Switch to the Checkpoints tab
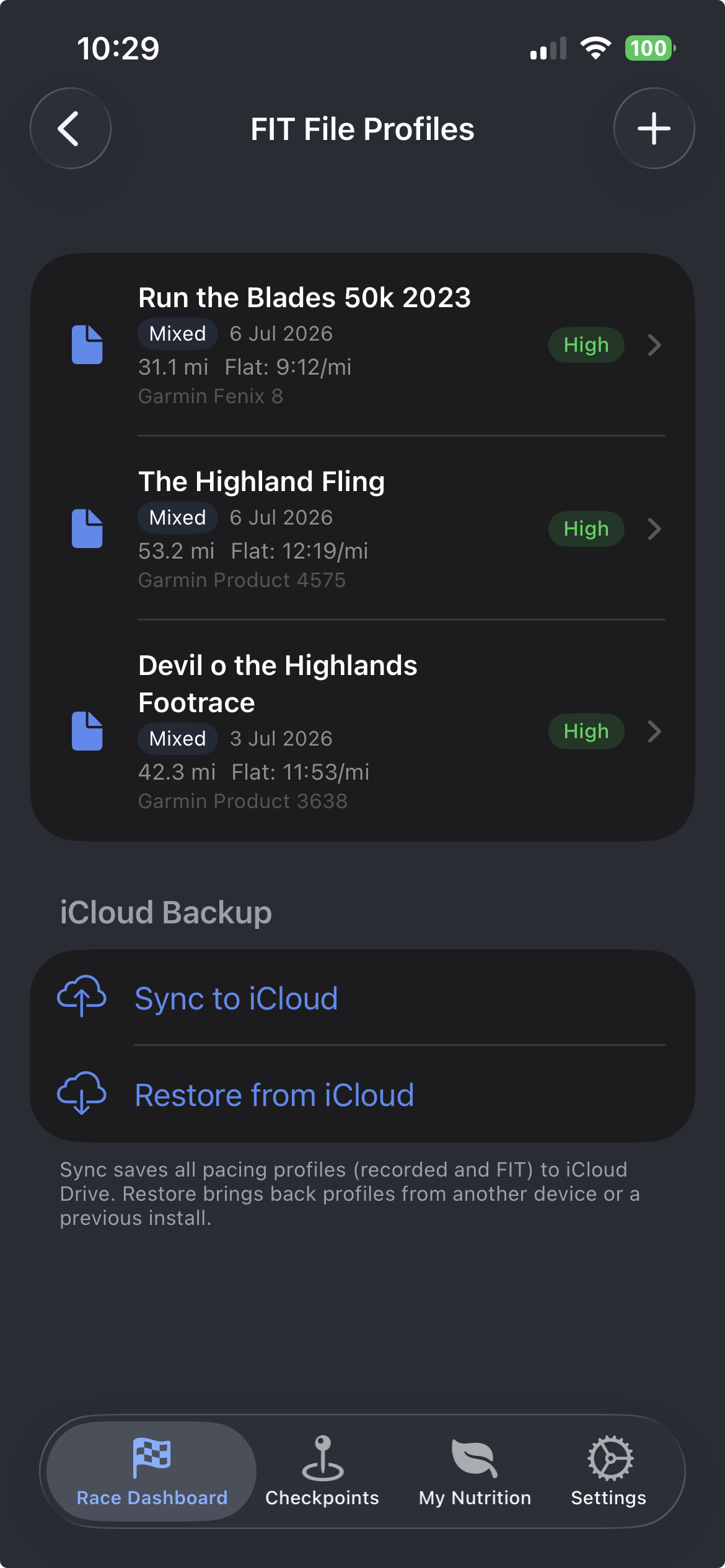The width and height of the screenshot is (725, 1568). pos(322,1471)
